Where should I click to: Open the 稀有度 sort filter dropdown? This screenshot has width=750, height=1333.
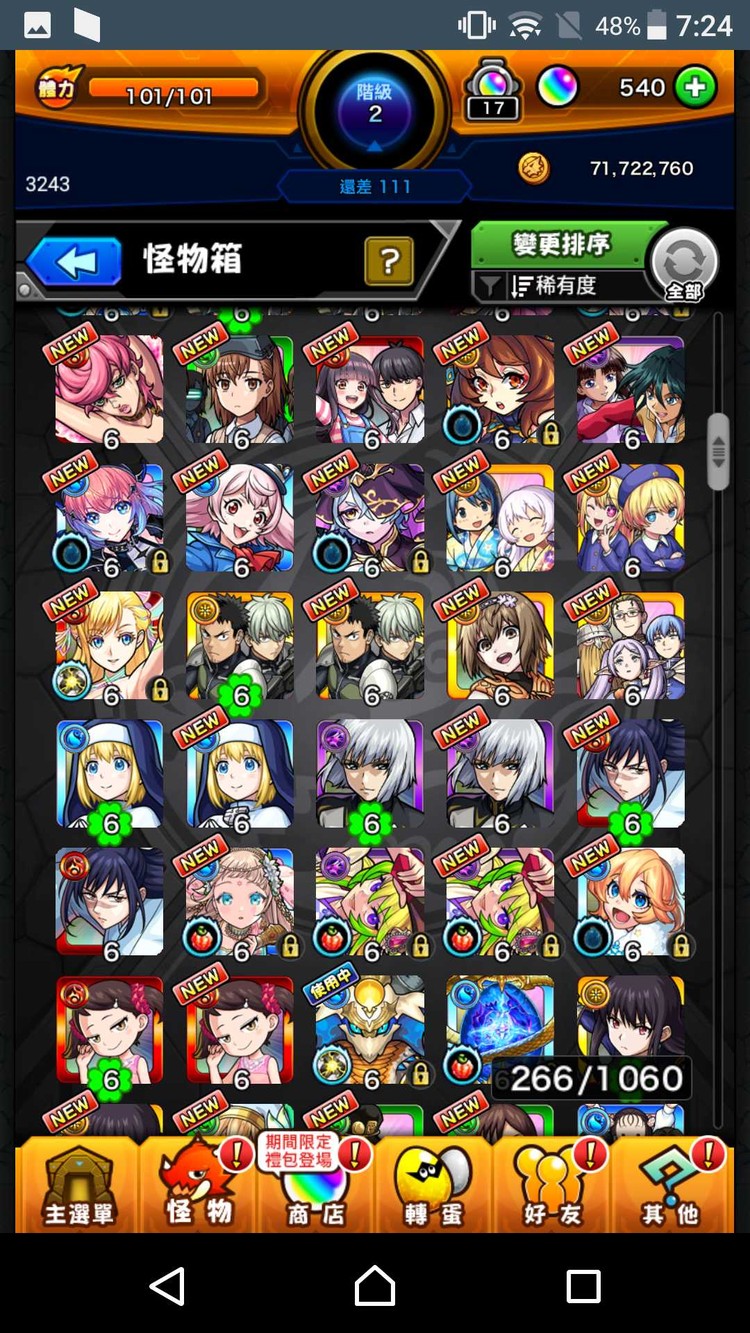coord(558,286)
